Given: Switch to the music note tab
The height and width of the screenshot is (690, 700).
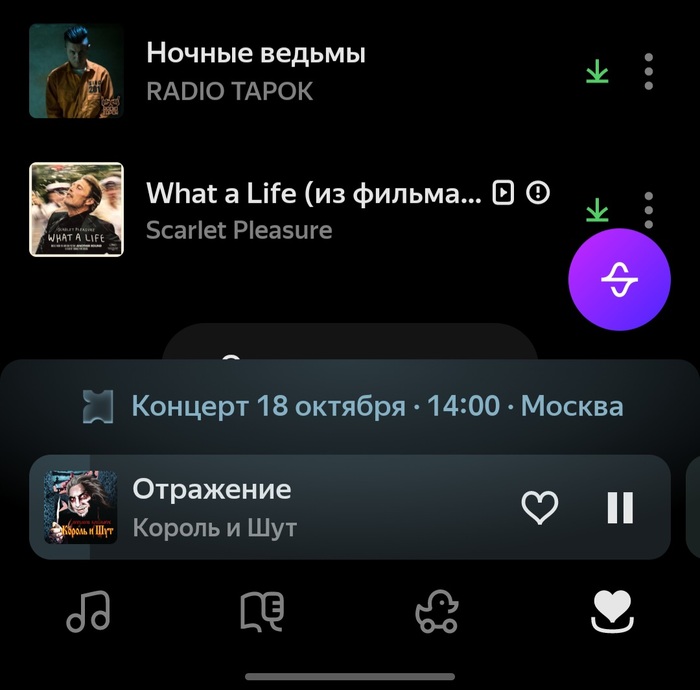Looking at the screenshot, I should pyautogui.click(x=88, y=610).
